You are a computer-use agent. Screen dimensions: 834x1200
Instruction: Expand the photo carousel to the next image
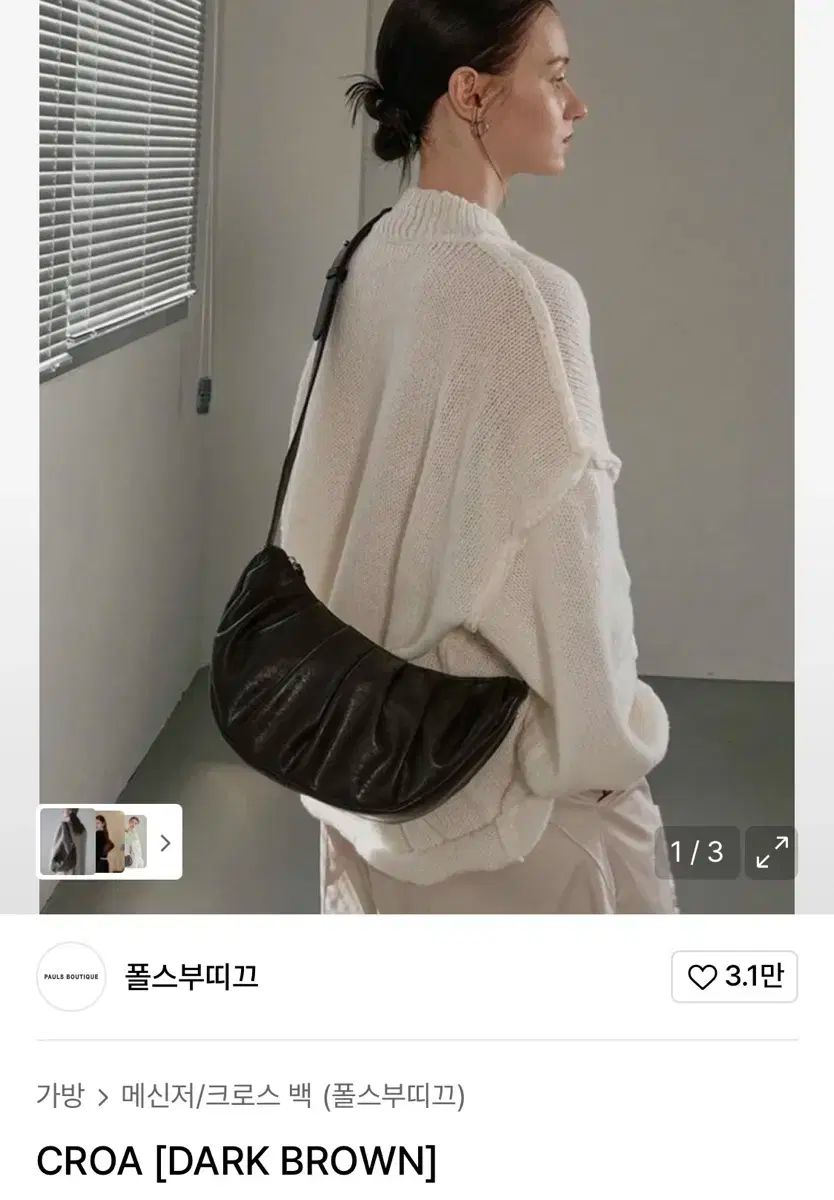point(165,843)
